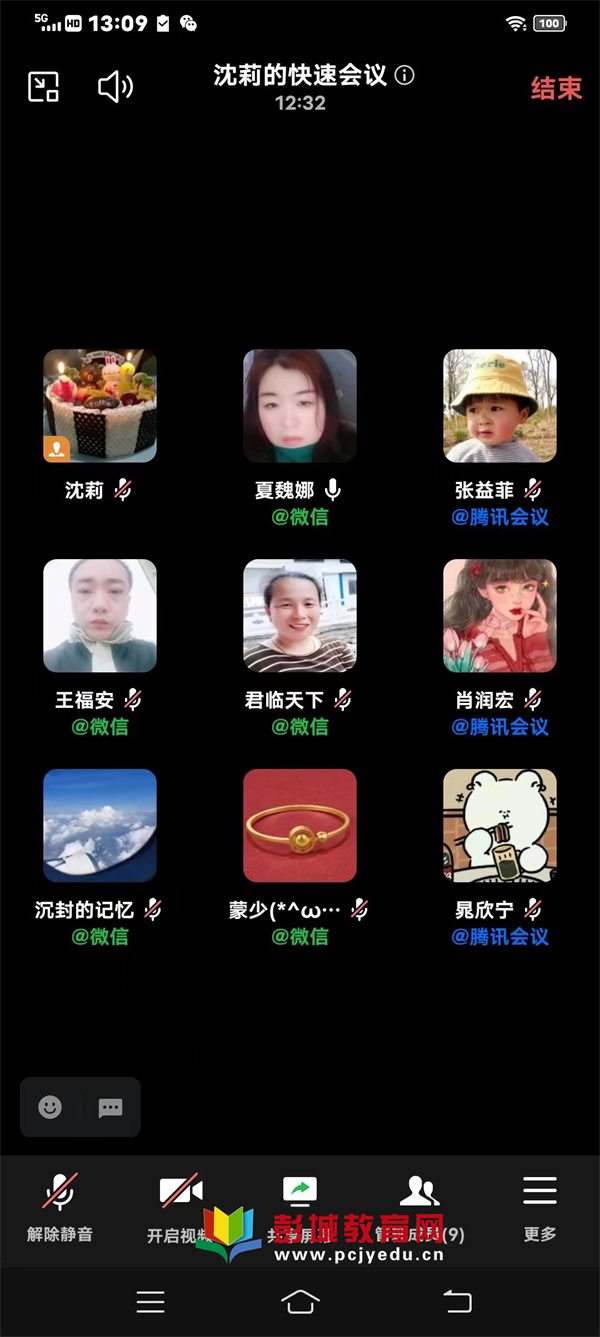View 张益菲's participant tile

pos(500,406)
